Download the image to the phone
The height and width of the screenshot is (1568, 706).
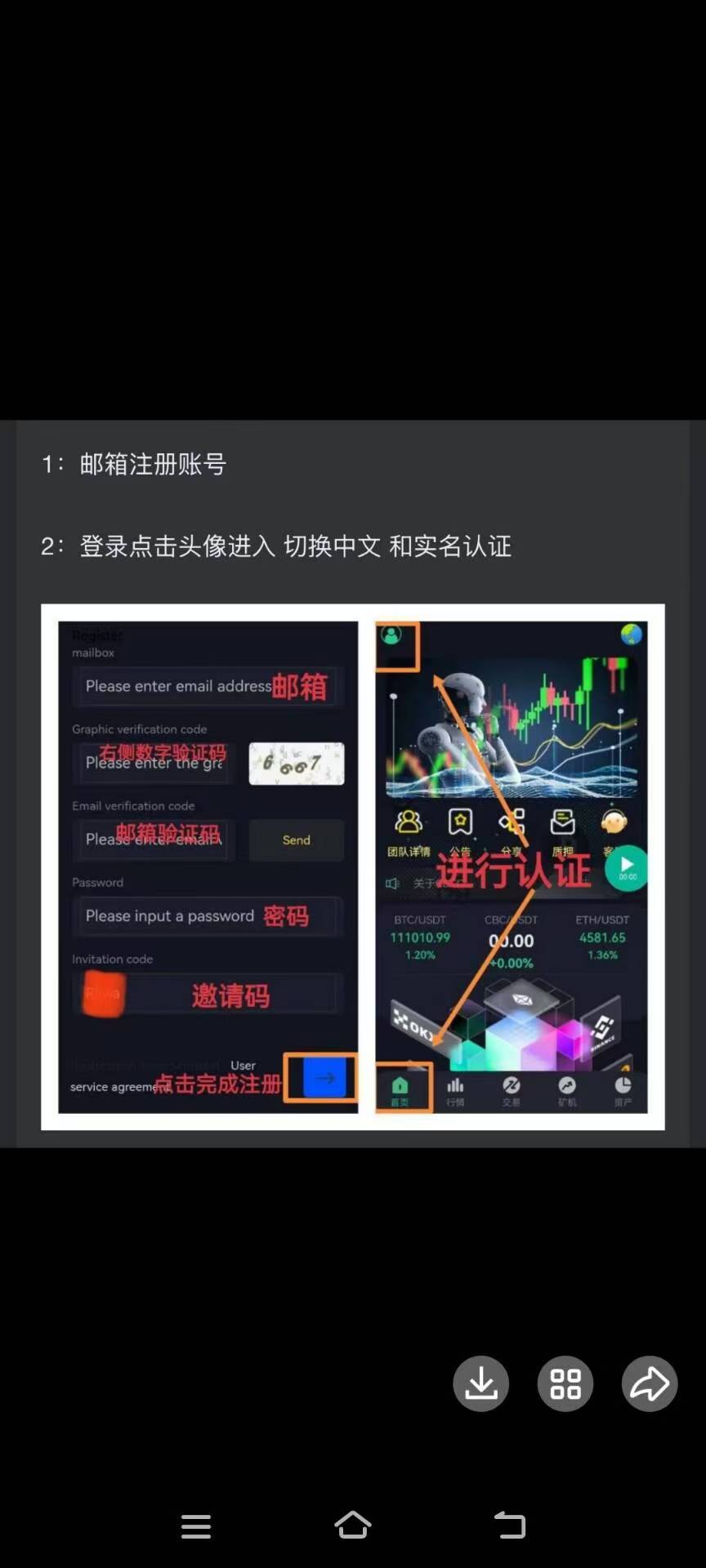coord(481,1383)
